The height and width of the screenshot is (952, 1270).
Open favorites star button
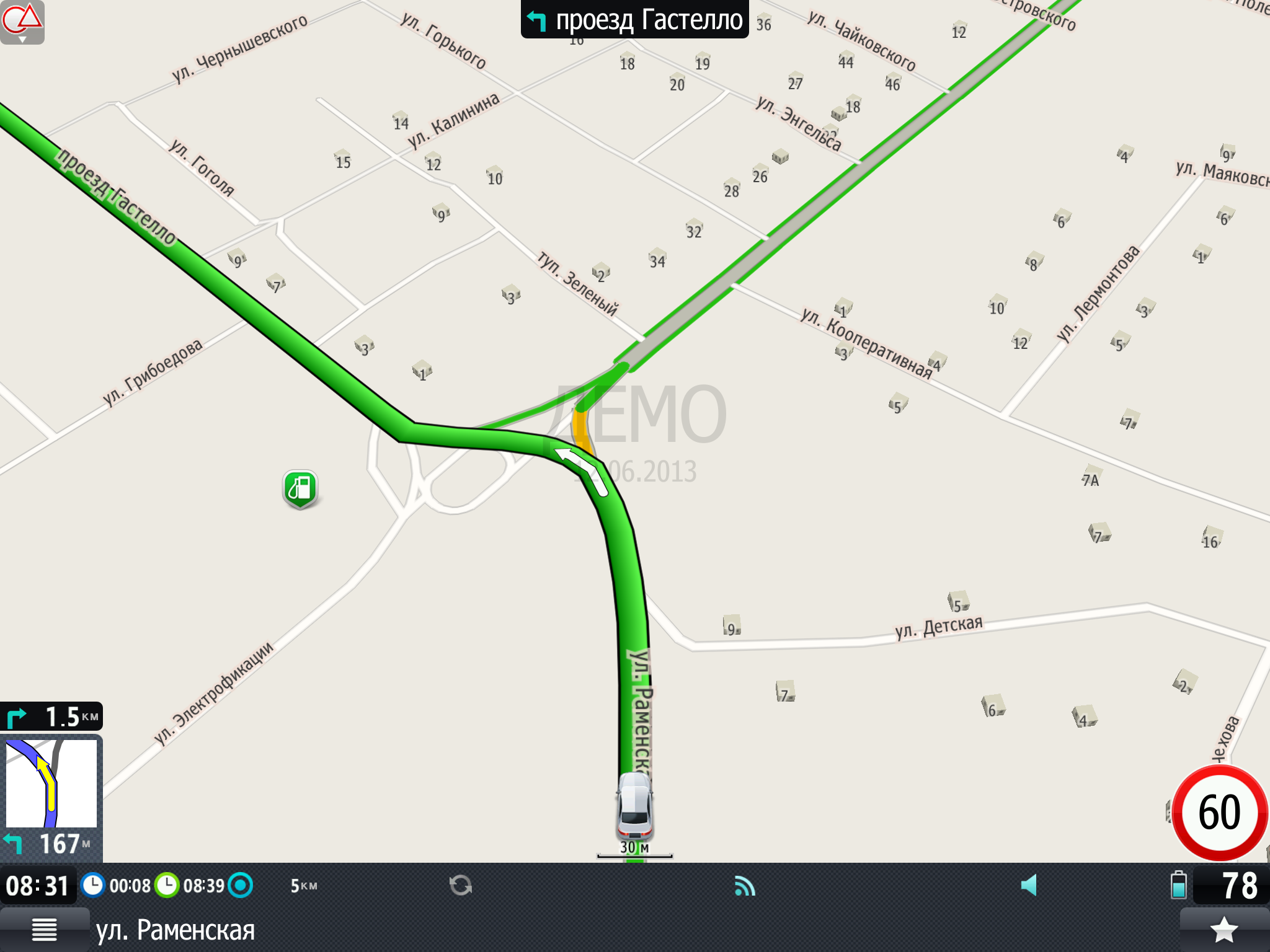[1224, 930]
